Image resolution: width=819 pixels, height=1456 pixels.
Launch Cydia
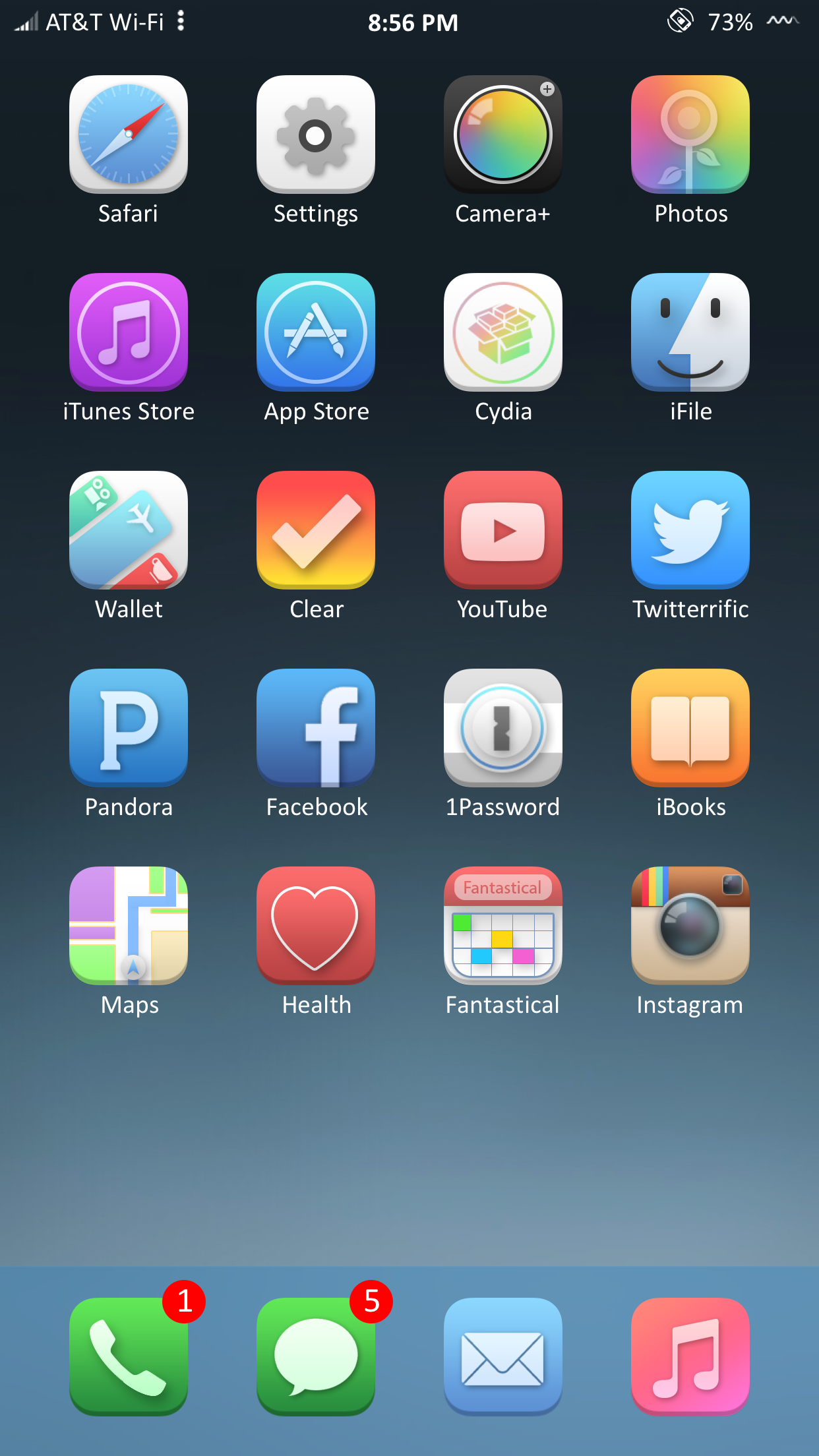503,332
